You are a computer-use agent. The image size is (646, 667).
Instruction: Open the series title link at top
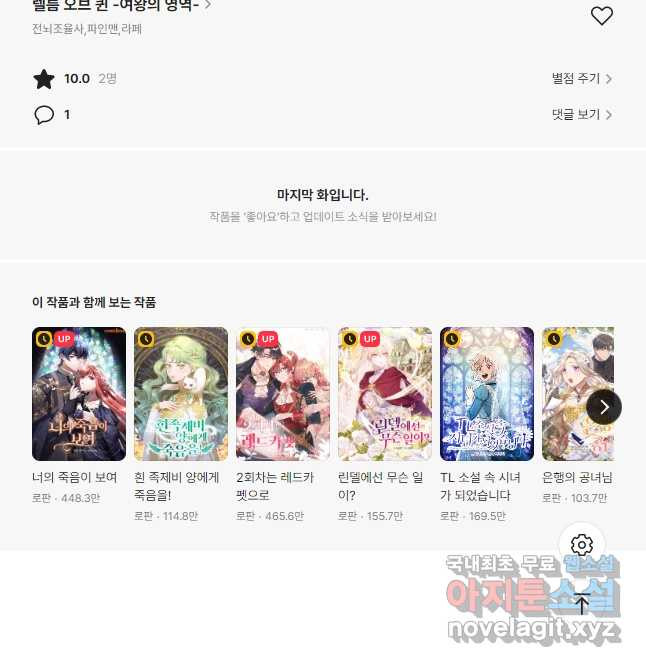click(121, 5)
